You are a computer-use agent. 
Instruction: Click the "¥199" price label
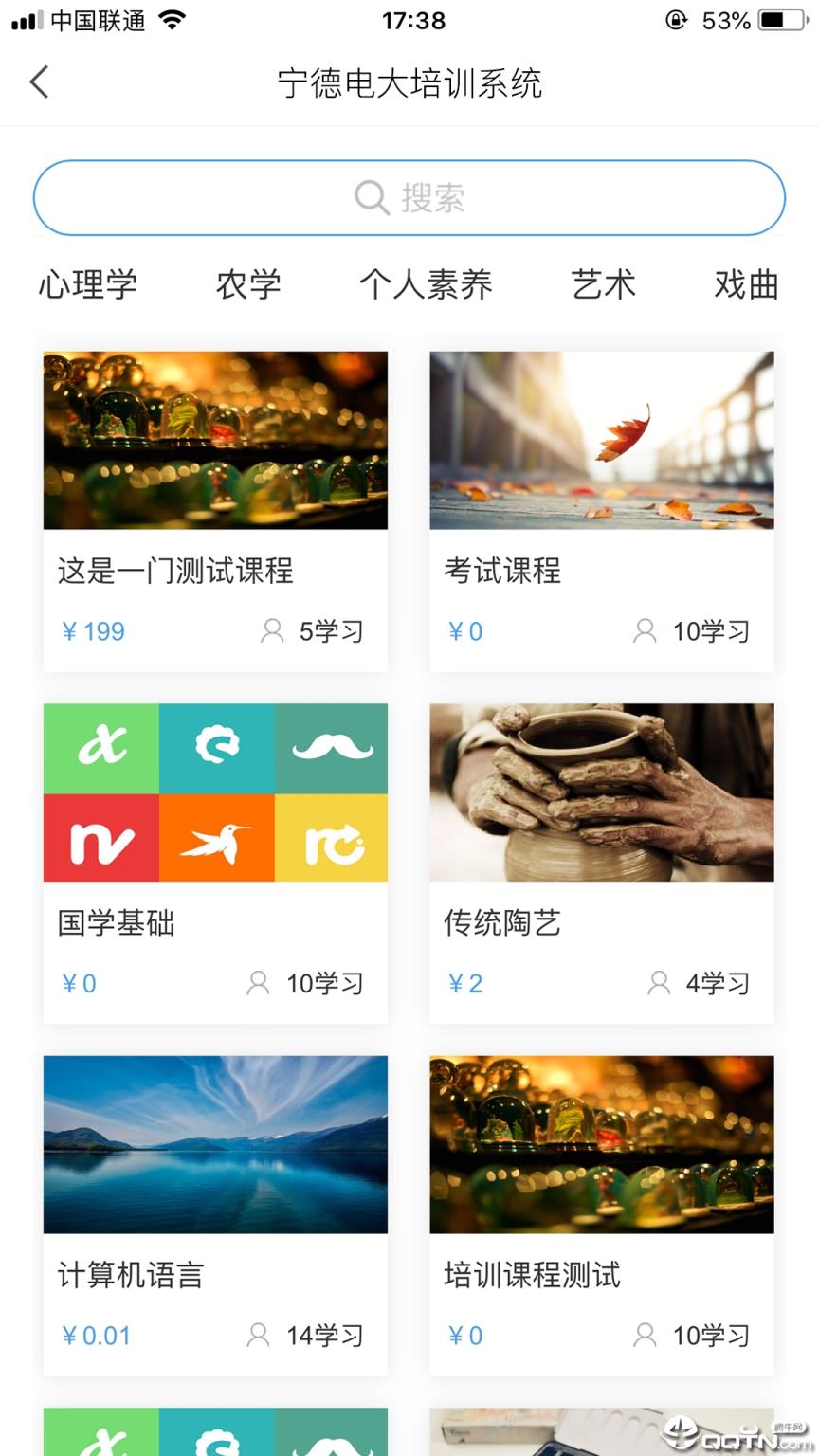pos(93,630)
